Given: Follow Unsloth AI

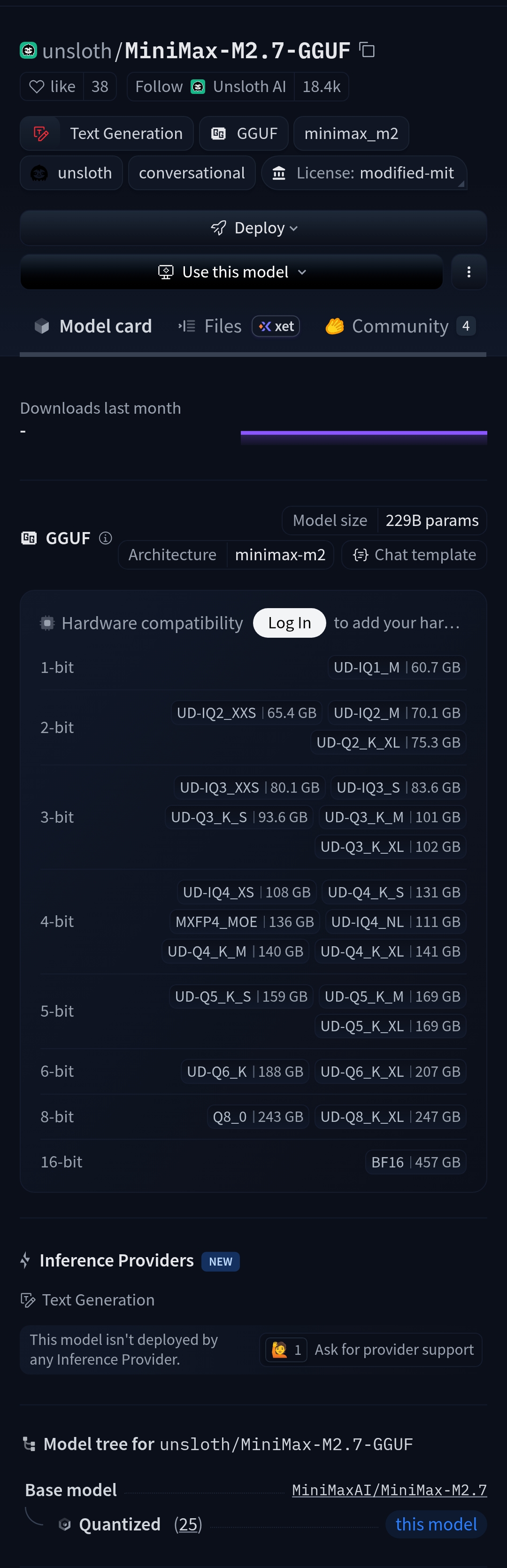Looking at the screenshot, I should pyautogui.click(x=158, y=86).
